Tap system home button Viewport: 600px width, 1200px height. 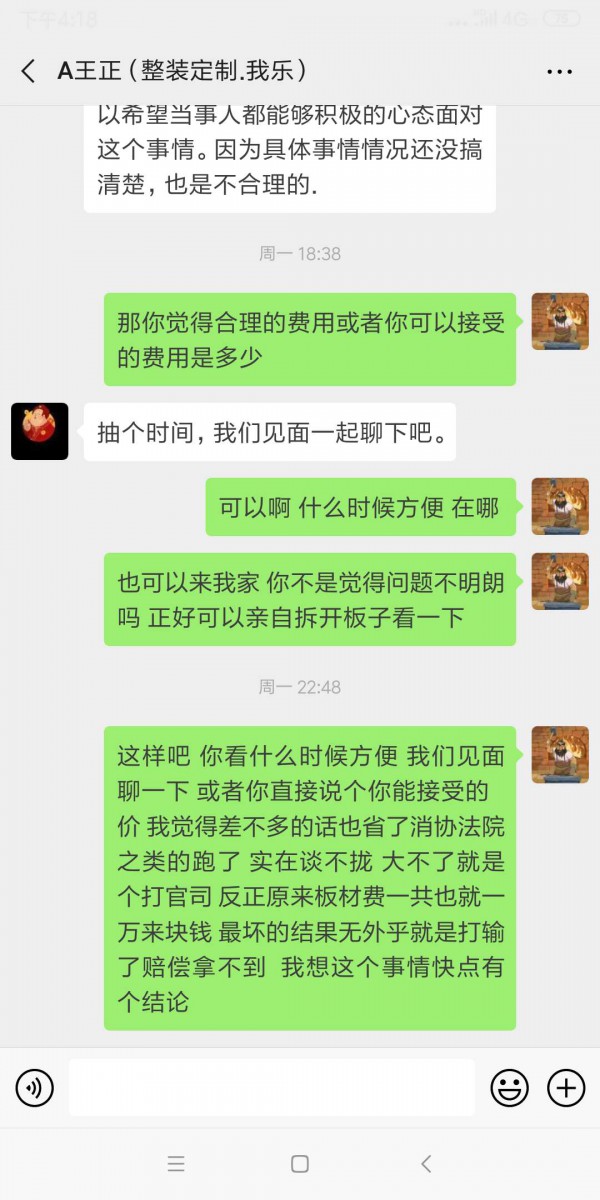[299, 1163]
